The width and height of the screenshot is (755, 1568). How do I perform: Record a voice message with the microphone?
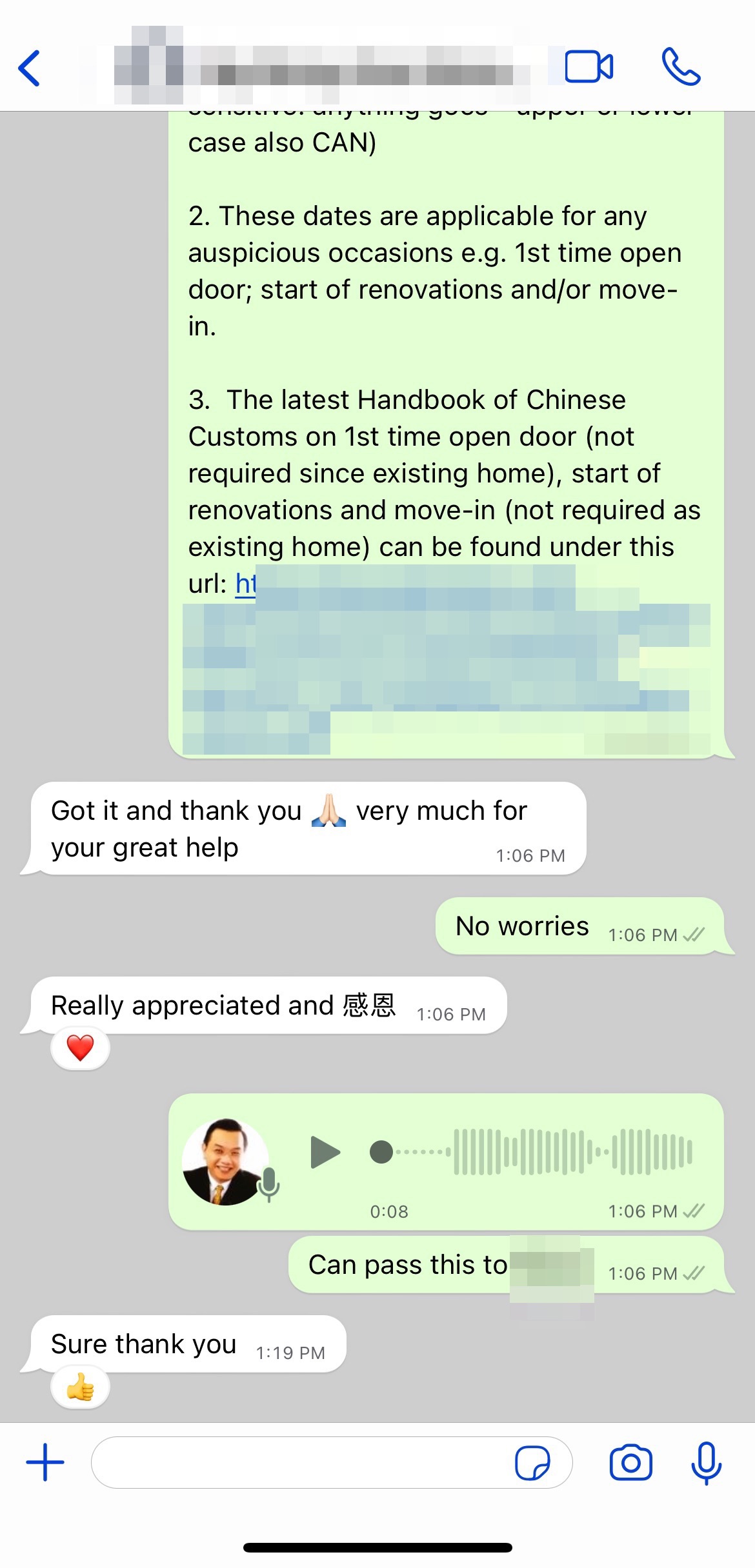point(706,1462)
